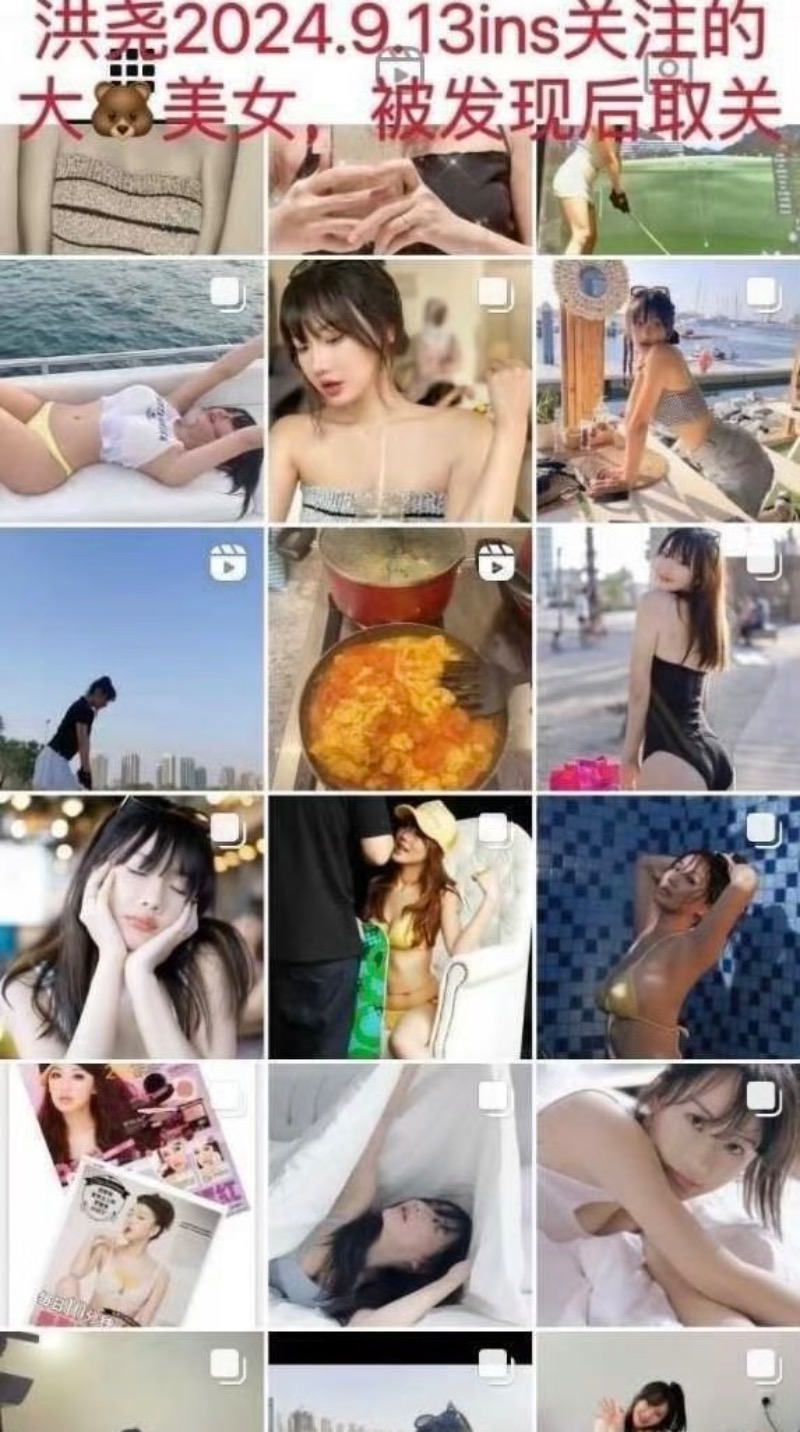Image resolution: width=800 pixels, height=1432 pixels.
Task: Open the golf course swing post
Action: click(x=668, y=190)
